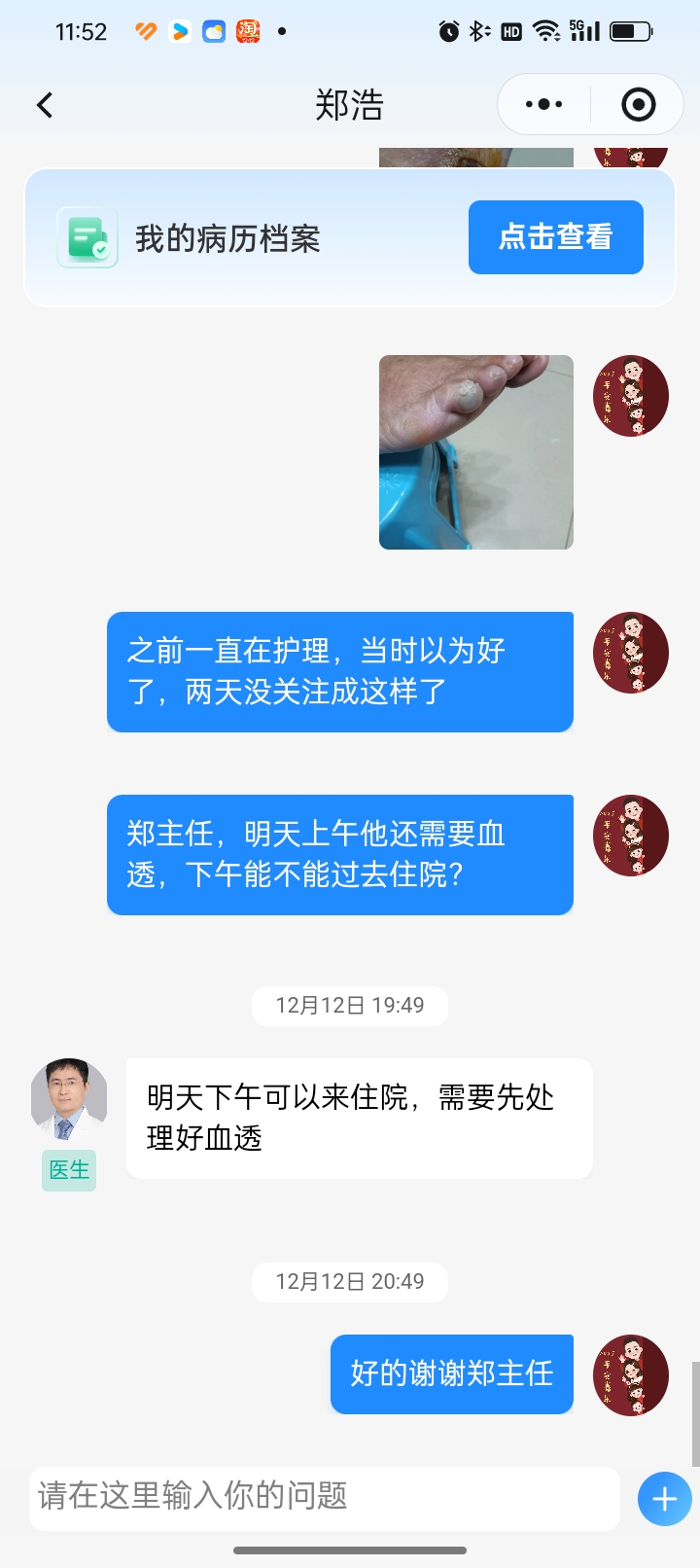
Task: Go back from the 郑浩 chat
Action: 45,105
